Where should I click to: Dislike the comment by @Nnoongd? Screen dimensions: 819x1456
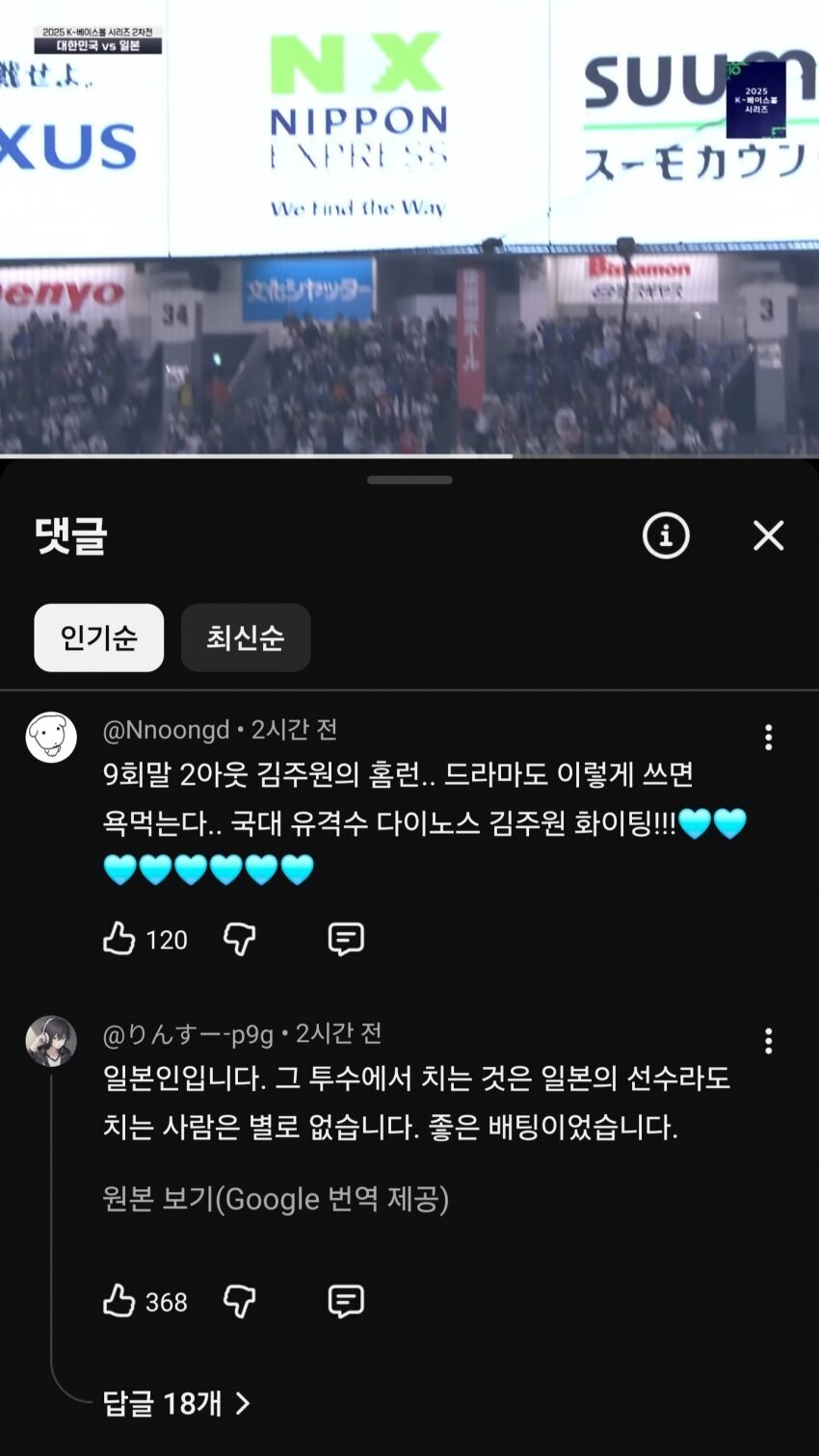click(x=239, y=939)
